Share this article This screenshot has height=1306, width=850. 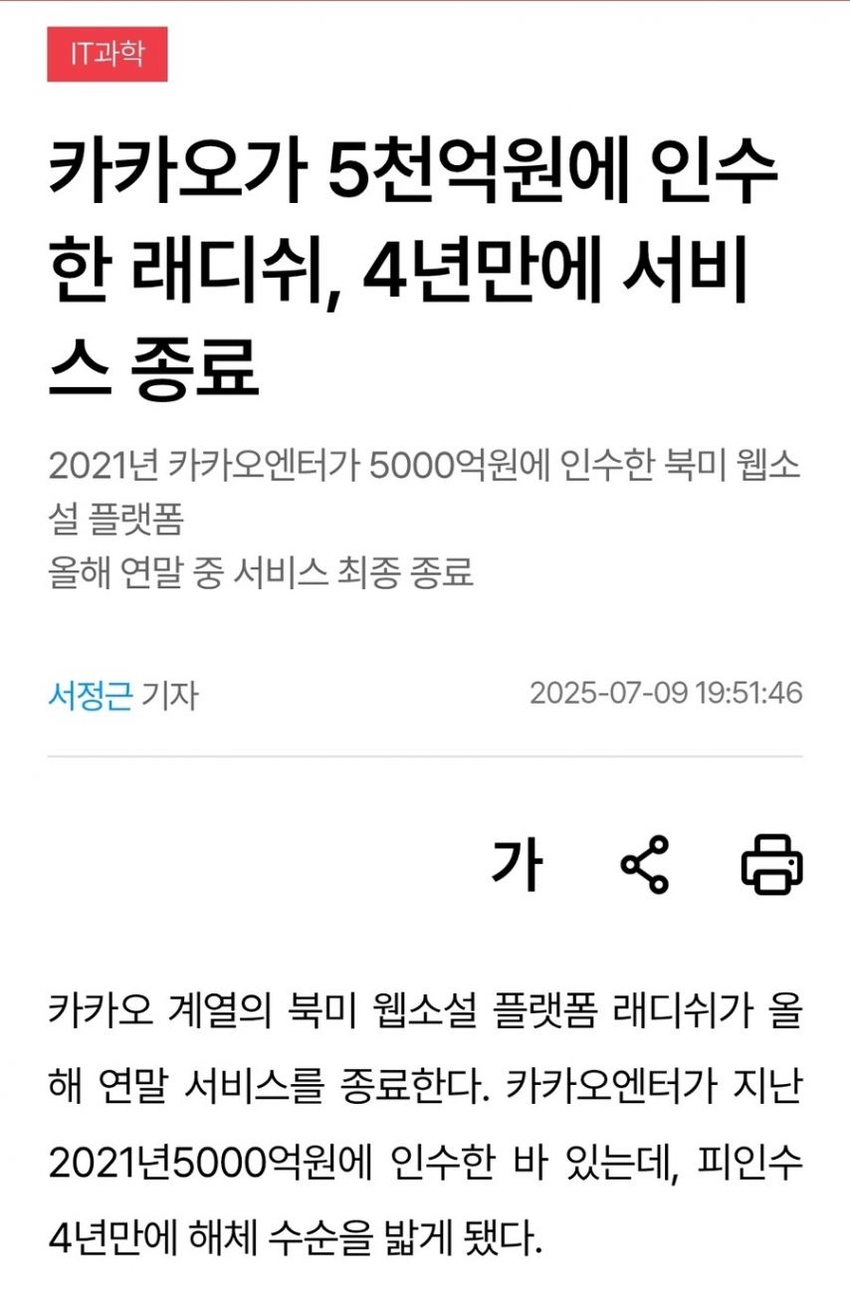point(645,864)
